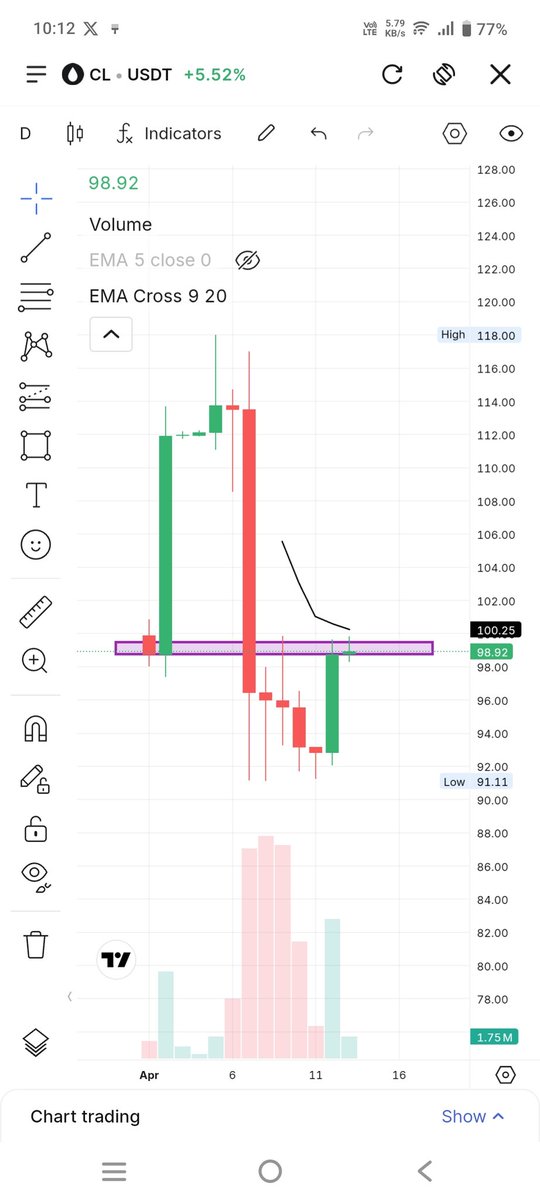540x1200 pixels.
Task: Select the trend line drawing tool
Action: (36, 247)
